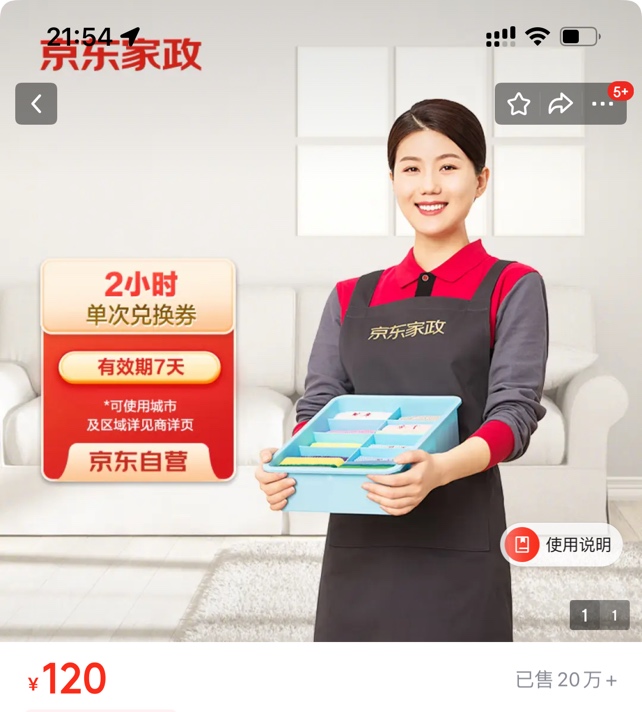Viewport: 642px width, 712px height.
Task: Add this product to favorites
Action: click(x=518, y=104)
